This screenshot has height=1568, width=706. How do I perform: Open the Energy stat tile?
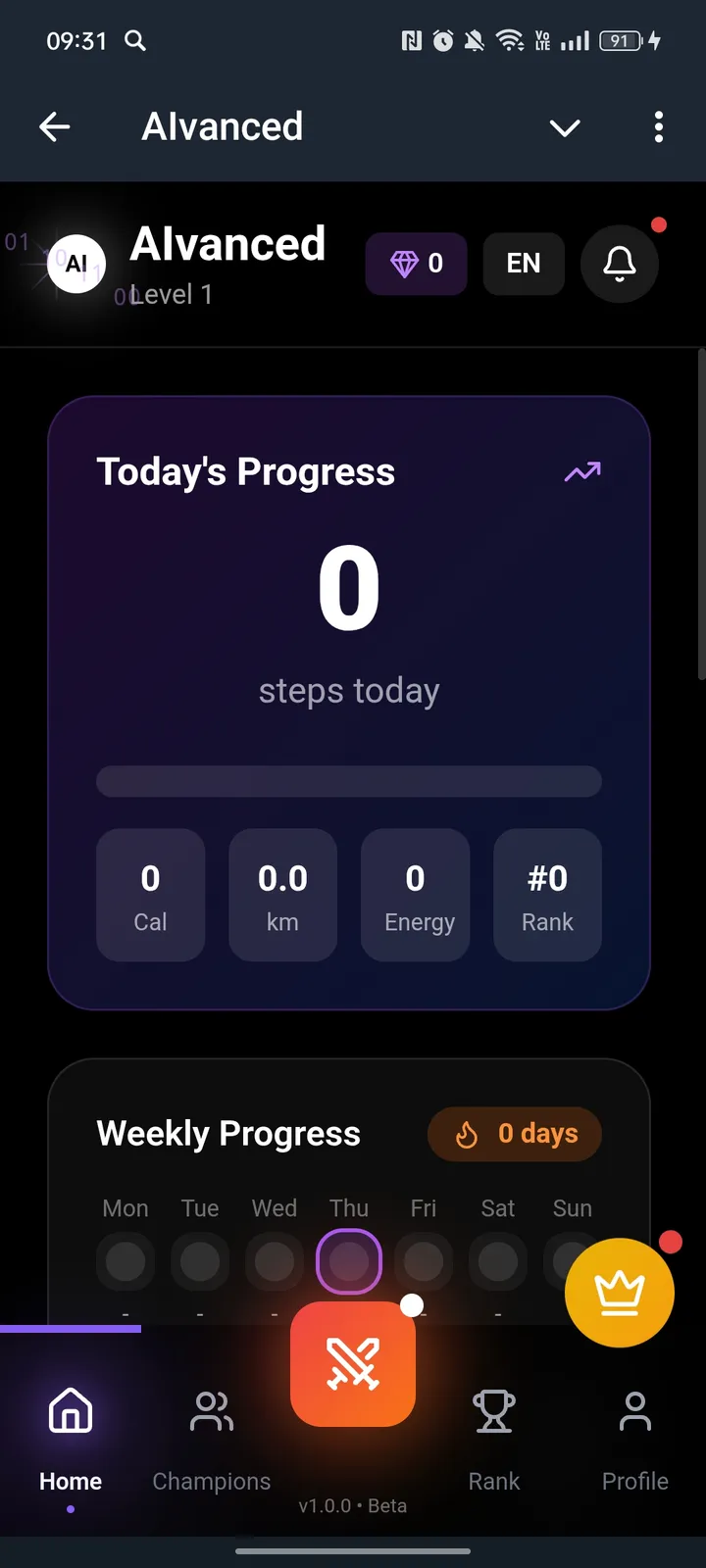(x=416, y=895)
